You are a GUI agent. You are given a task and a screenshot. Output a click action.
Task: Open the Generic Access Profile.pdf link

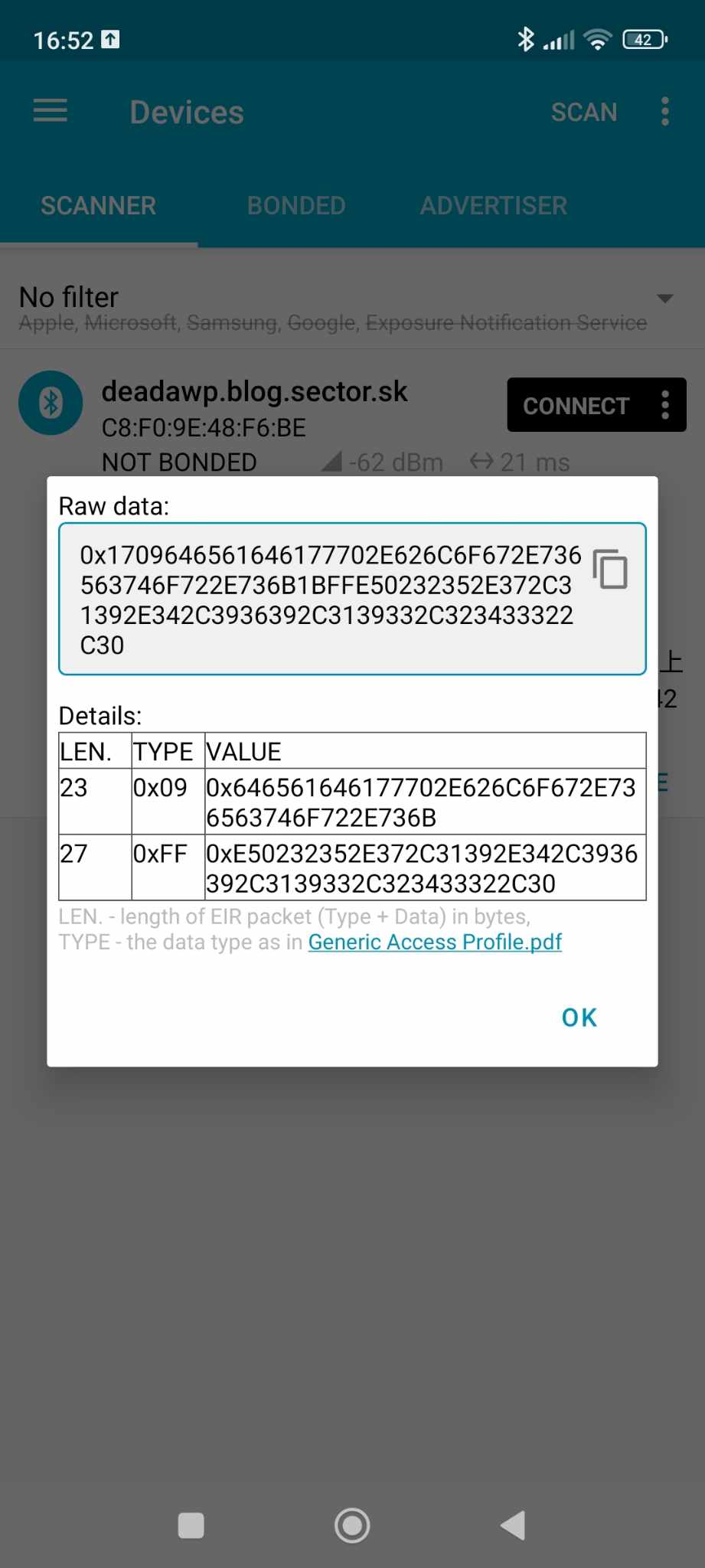click(435, 942)
